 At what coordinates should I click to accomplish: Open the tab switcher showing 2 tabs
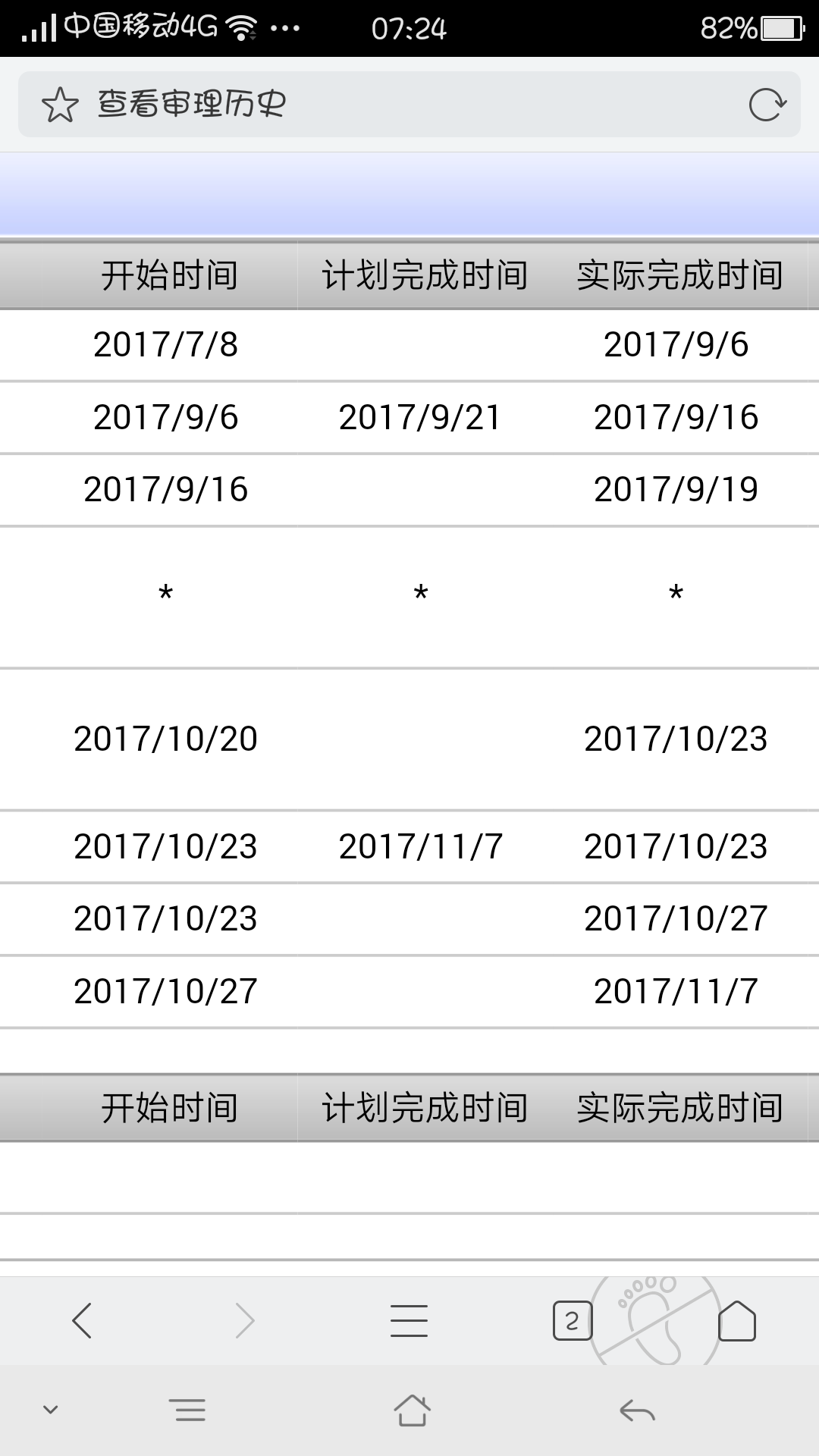click(x=572, y=1320)
